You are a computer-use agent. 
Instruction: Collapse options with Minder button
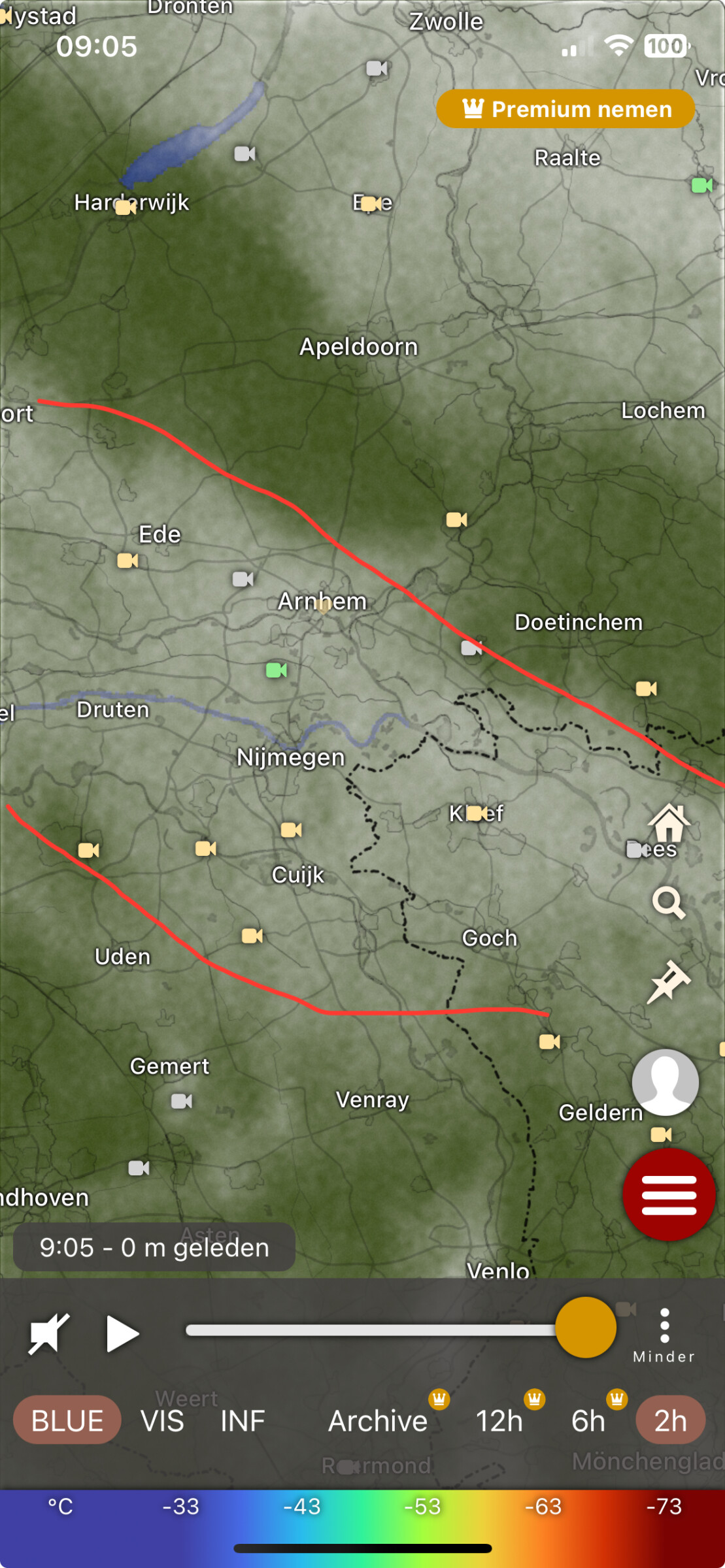tap(664, 1335)
